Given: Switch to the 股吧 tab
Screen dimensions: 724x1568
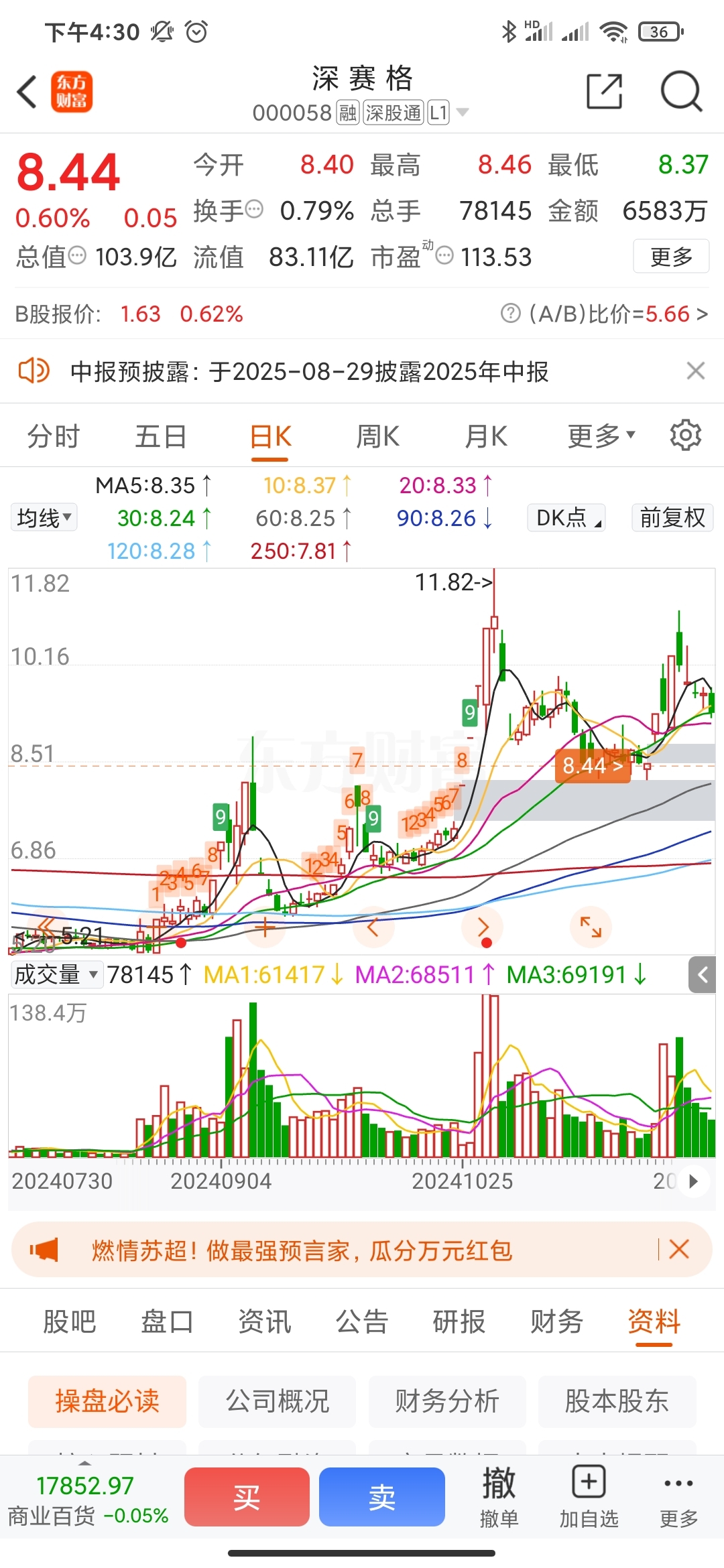Looking at the screenshot, I should [70, 1321].
